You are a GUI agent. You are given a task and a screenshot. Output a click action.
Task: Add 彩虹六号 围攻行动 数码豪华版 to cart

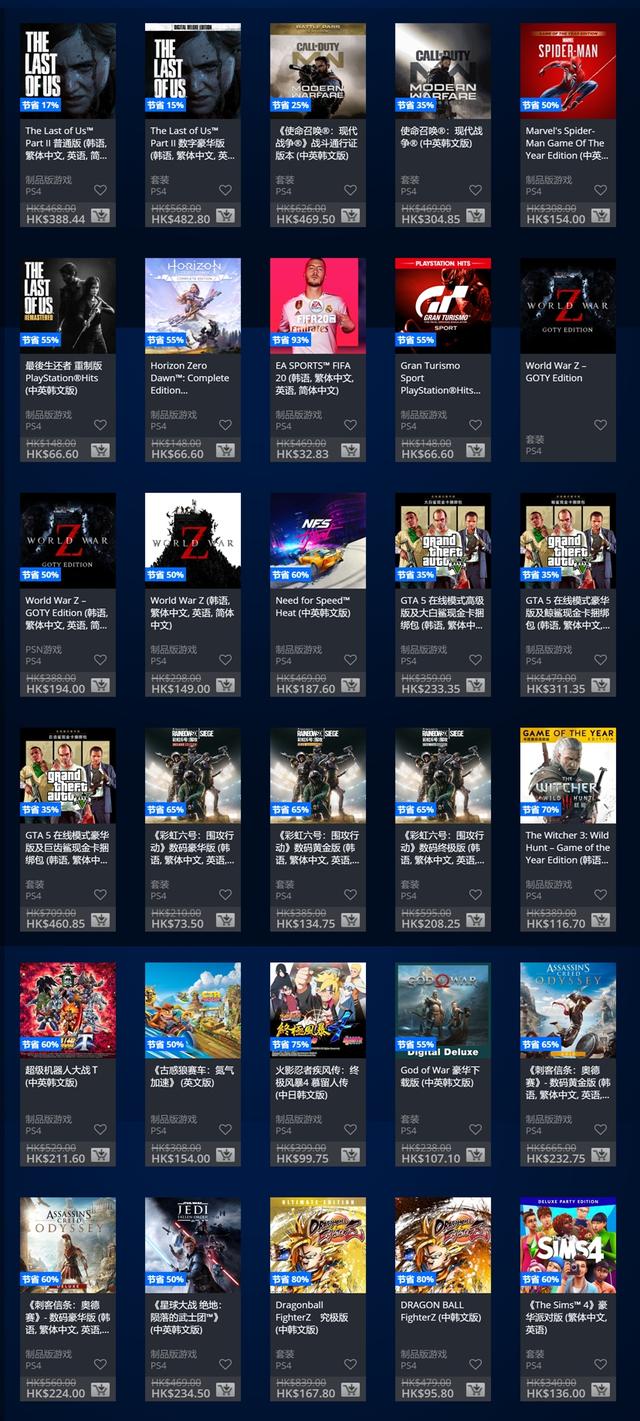226,921
